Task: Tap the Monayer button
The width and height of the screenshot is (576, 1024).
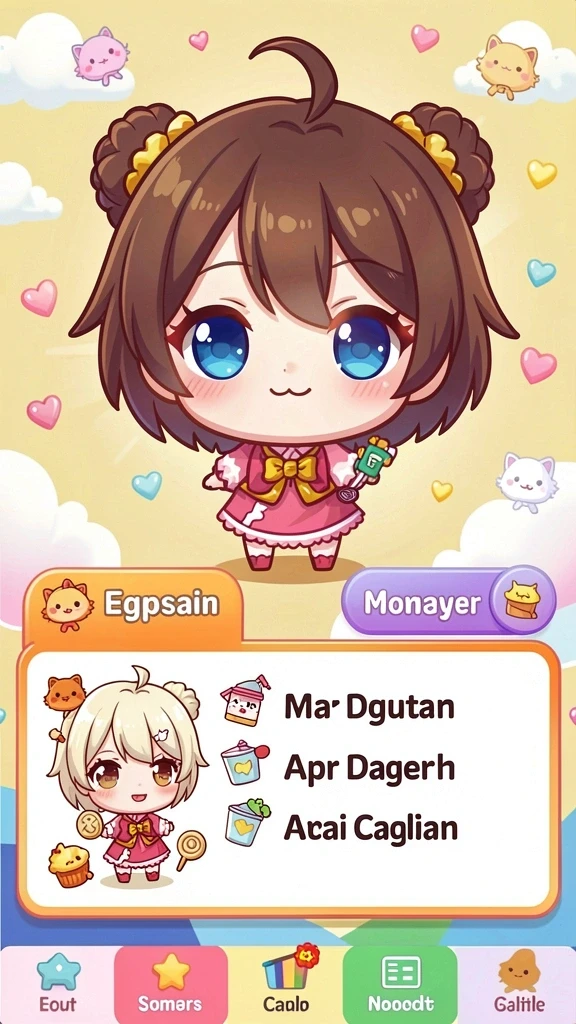Action: [x=449, y=601]
